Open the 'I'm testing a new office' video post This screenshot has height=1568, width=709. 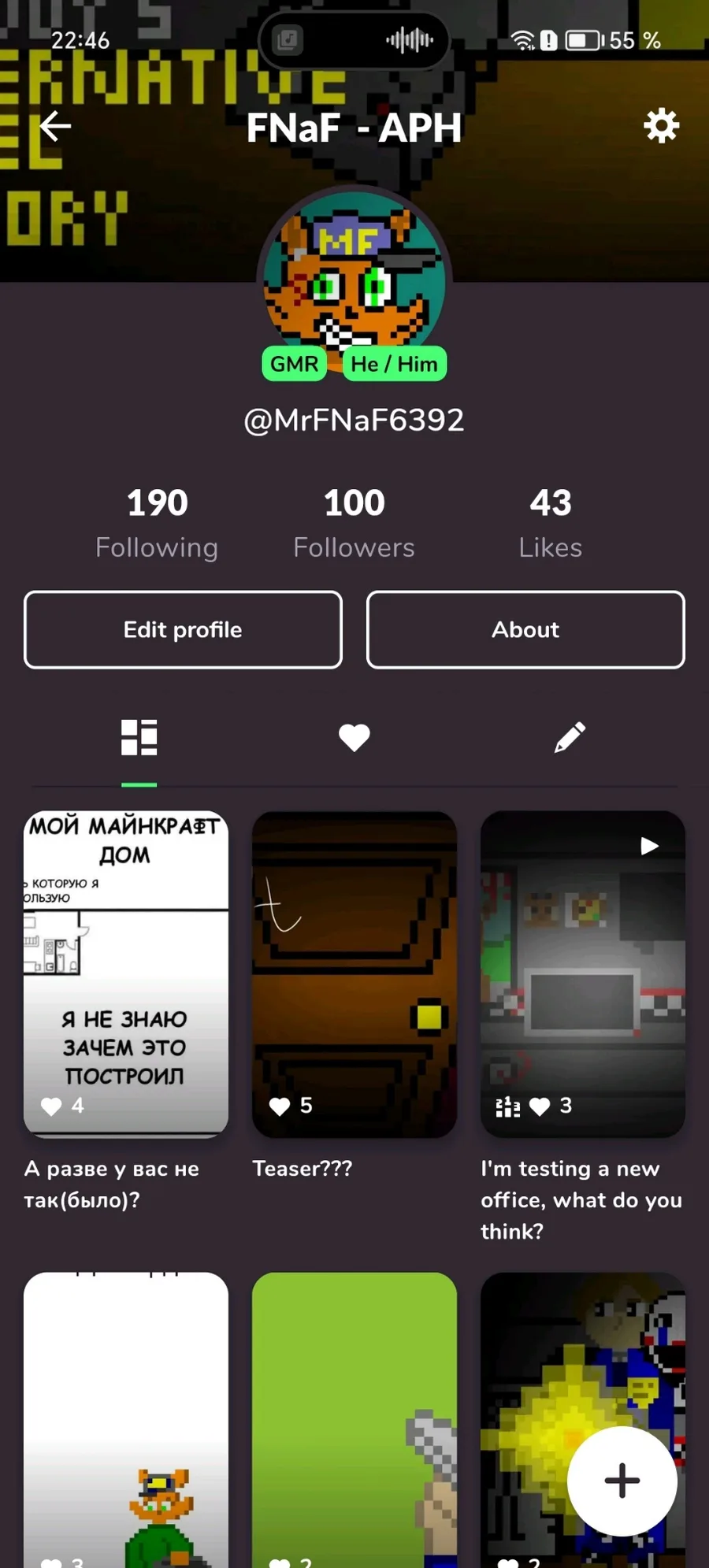pyautogui.click(x=582, y=973)
